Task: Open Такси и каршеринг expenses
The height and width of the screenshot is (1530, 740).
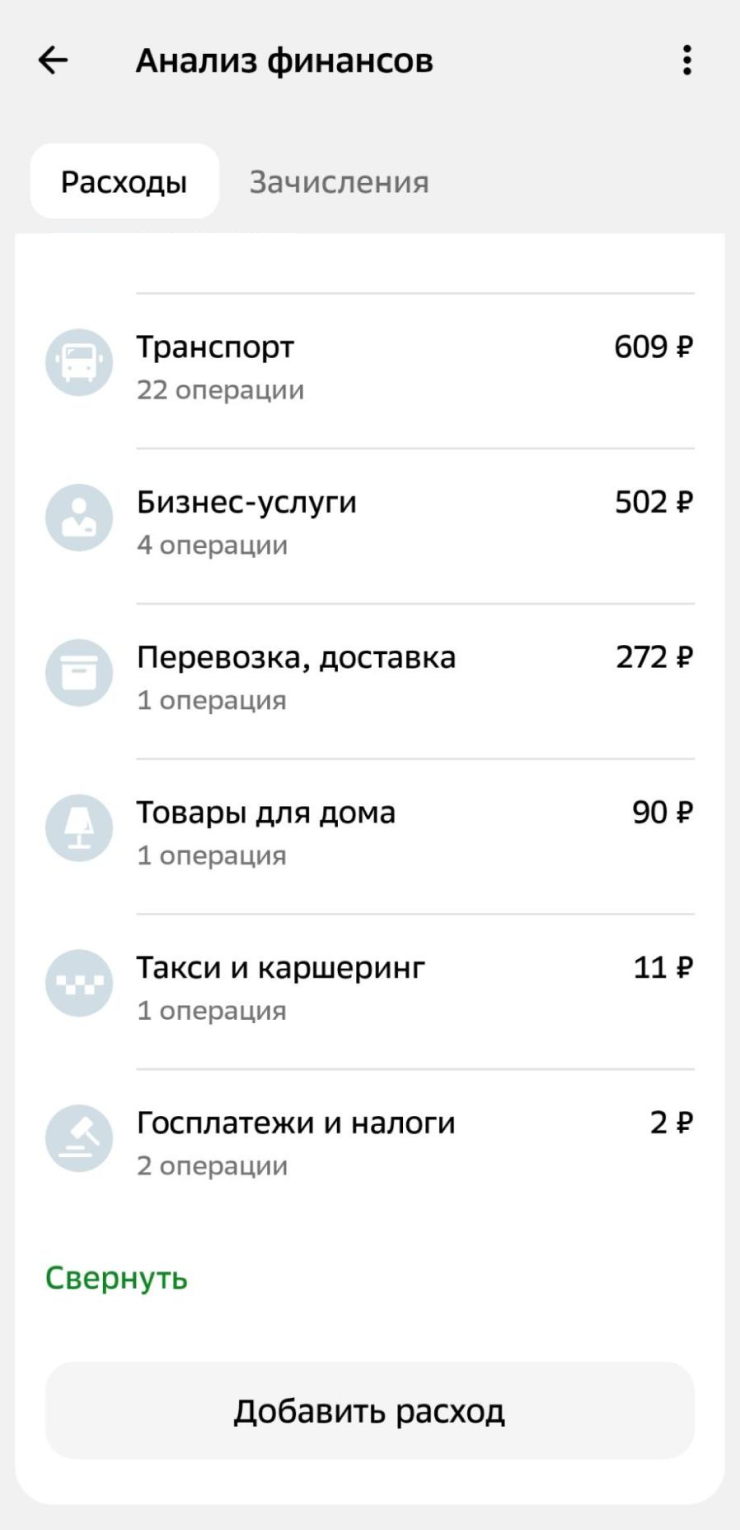Action: tap(370, 987)
